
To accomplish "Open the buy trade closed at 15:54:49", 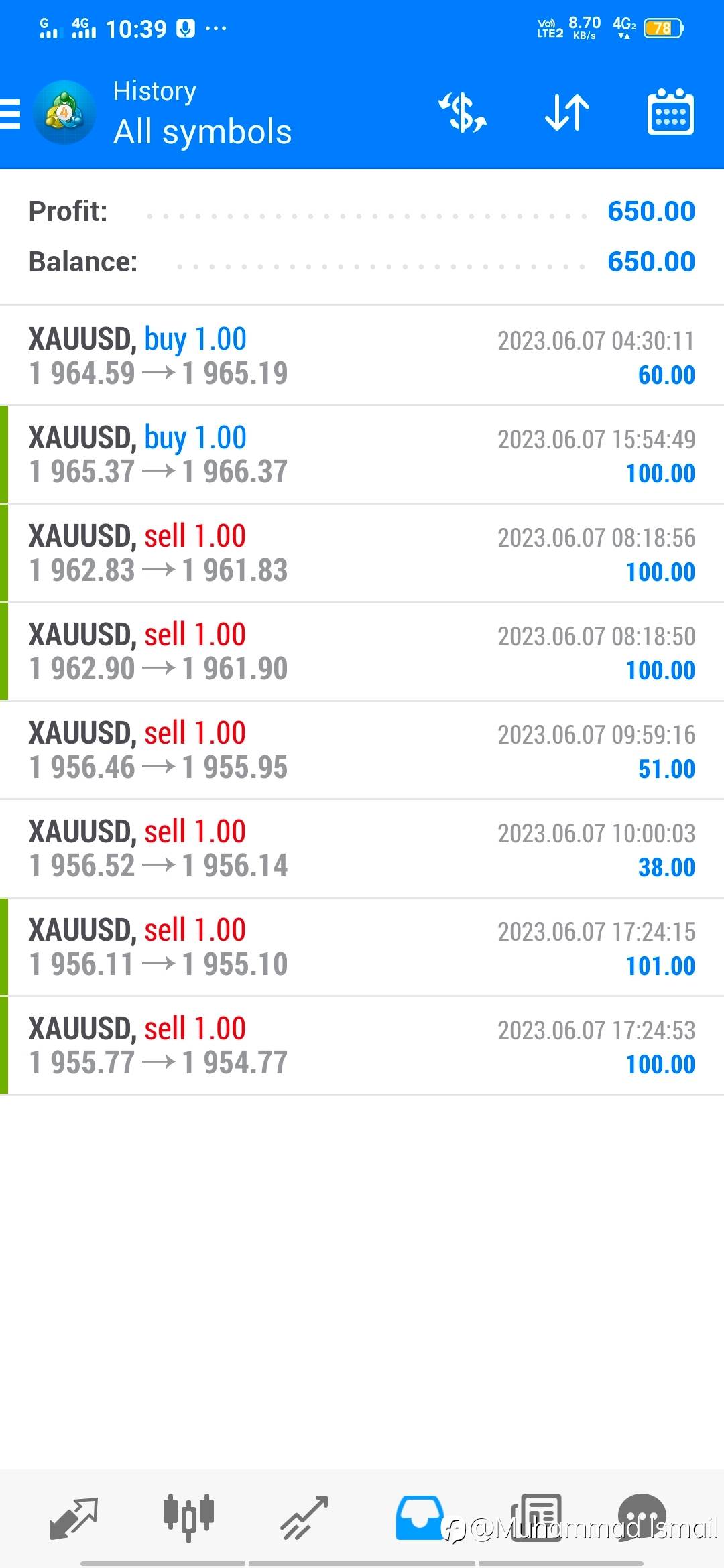I will (x=362, y=454).
